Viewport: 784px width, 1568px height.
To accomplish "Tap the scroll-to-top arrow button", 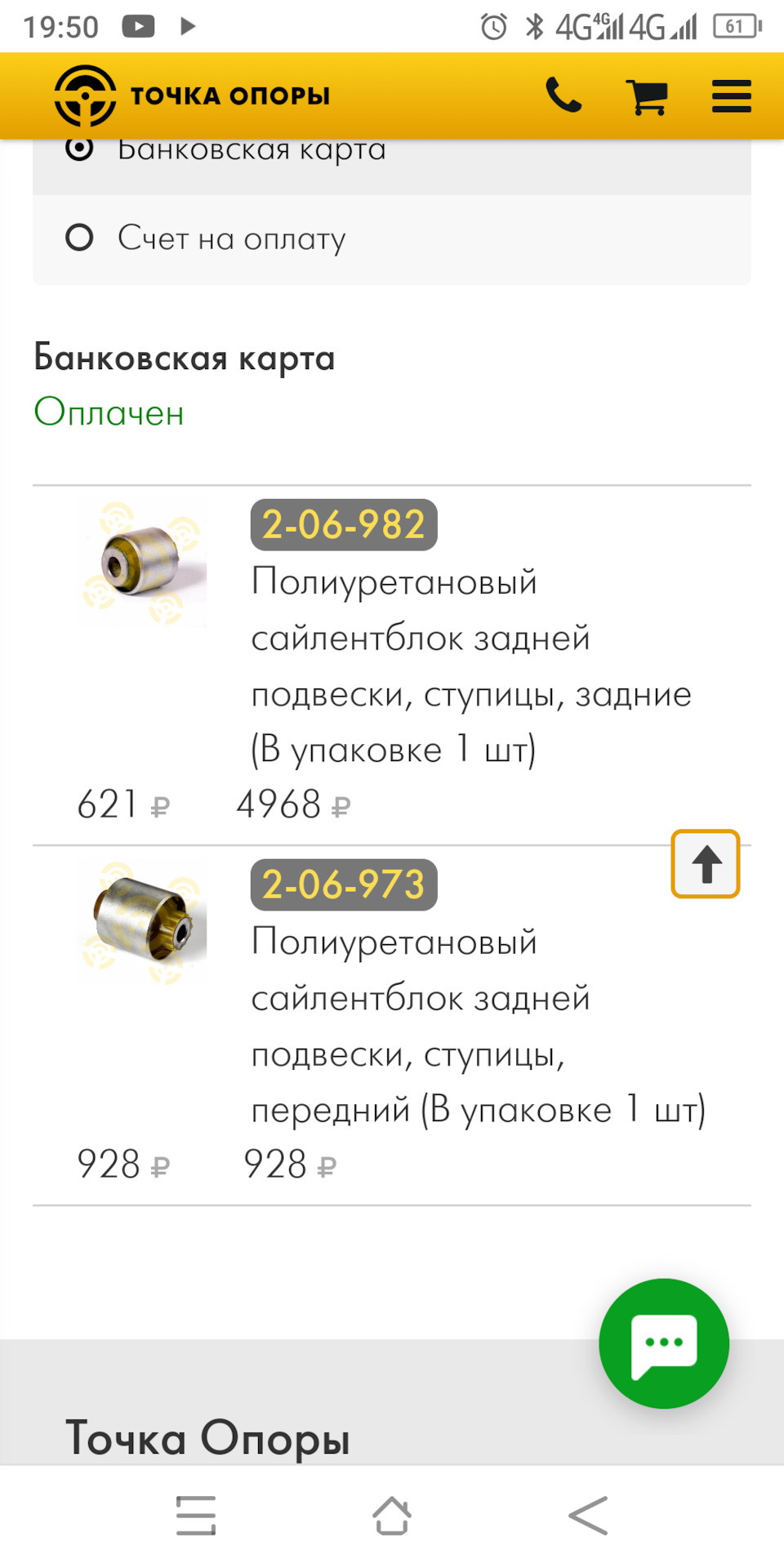I will pyautogui.click(x=705, y=862).
